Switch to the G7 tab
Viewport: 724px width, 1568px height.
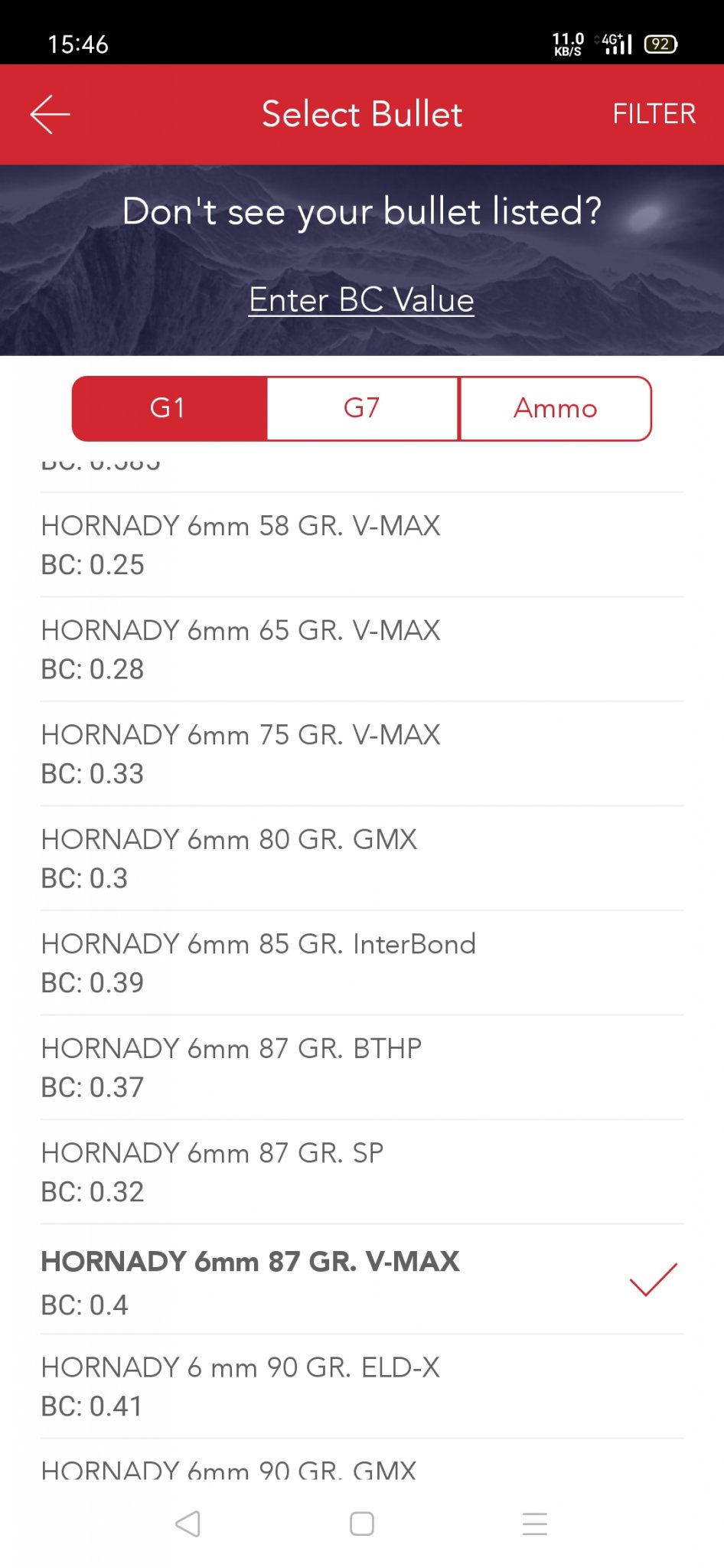click(x=362, y=408)
